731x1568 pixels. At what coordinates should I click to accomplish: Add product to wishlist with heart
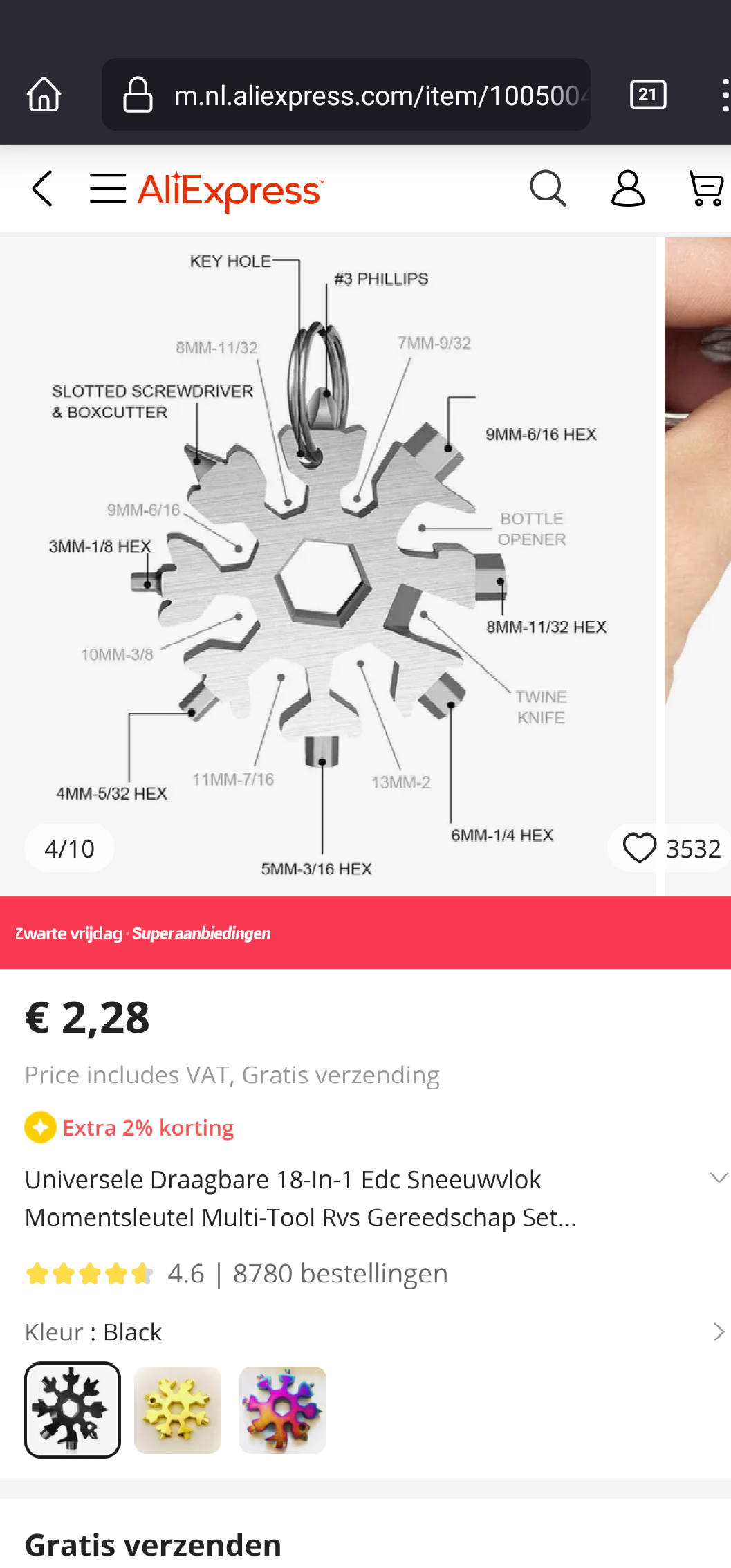[x=640, y=848]
